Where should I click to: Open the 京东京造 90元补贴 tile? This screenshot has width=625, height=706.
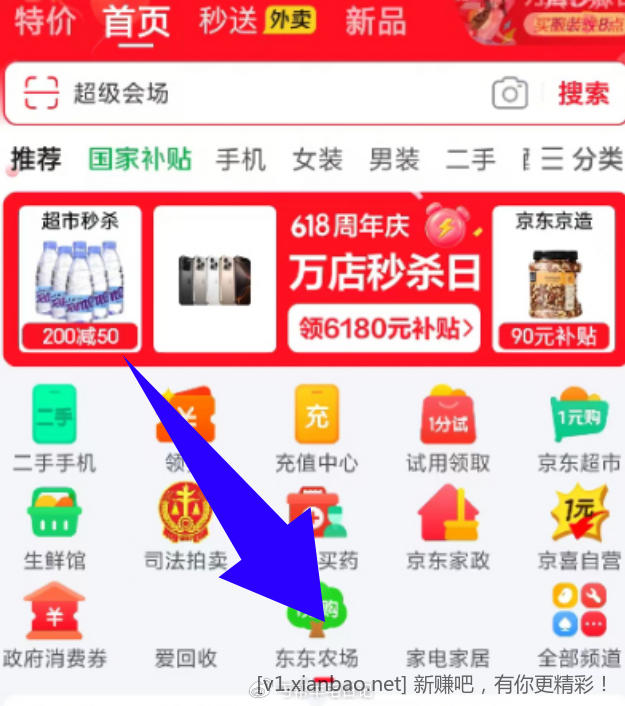(x=553, y=278)
